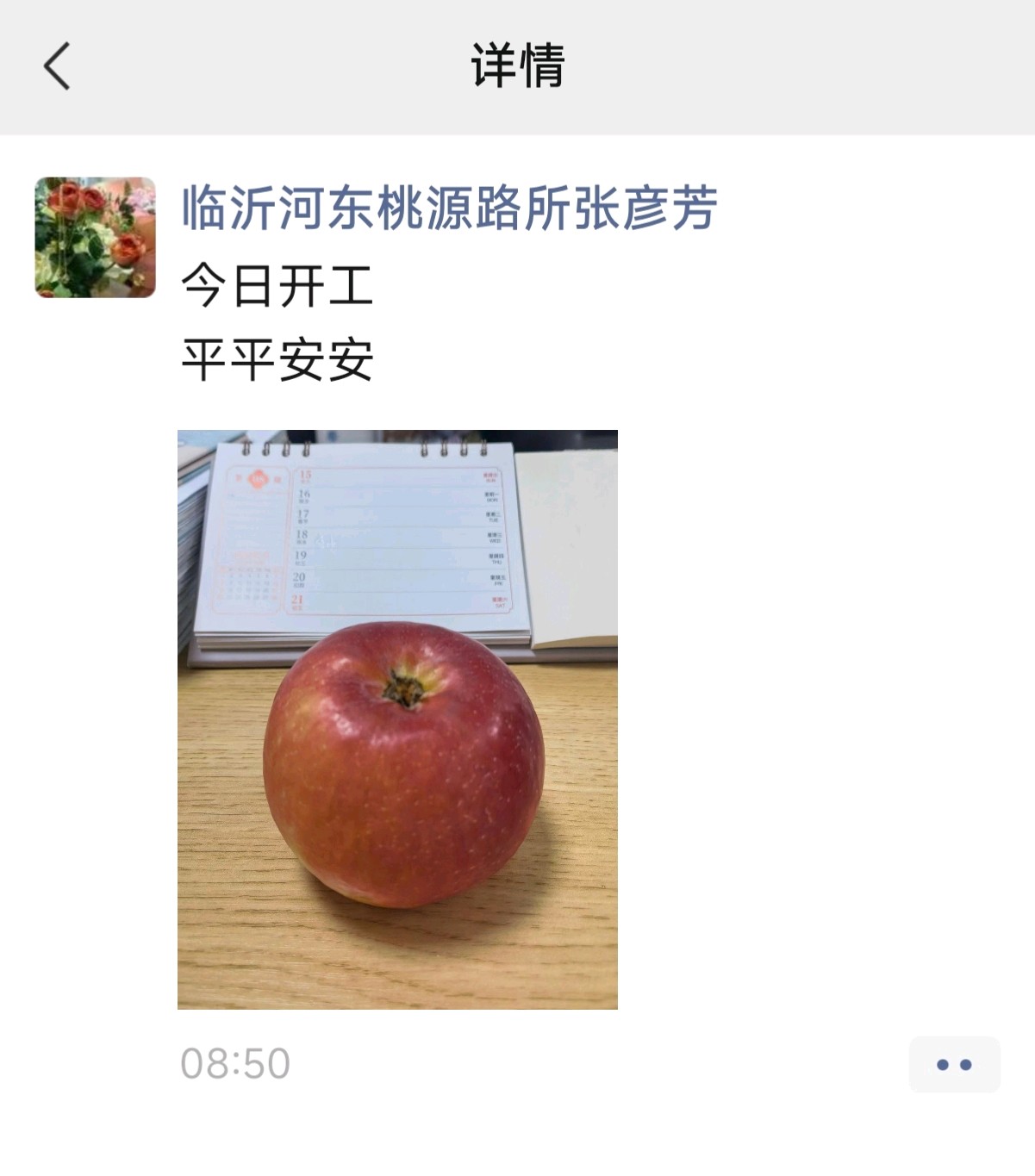Open the rose avatar profile picture
Screen dimensions: 1035x1176
95,238
